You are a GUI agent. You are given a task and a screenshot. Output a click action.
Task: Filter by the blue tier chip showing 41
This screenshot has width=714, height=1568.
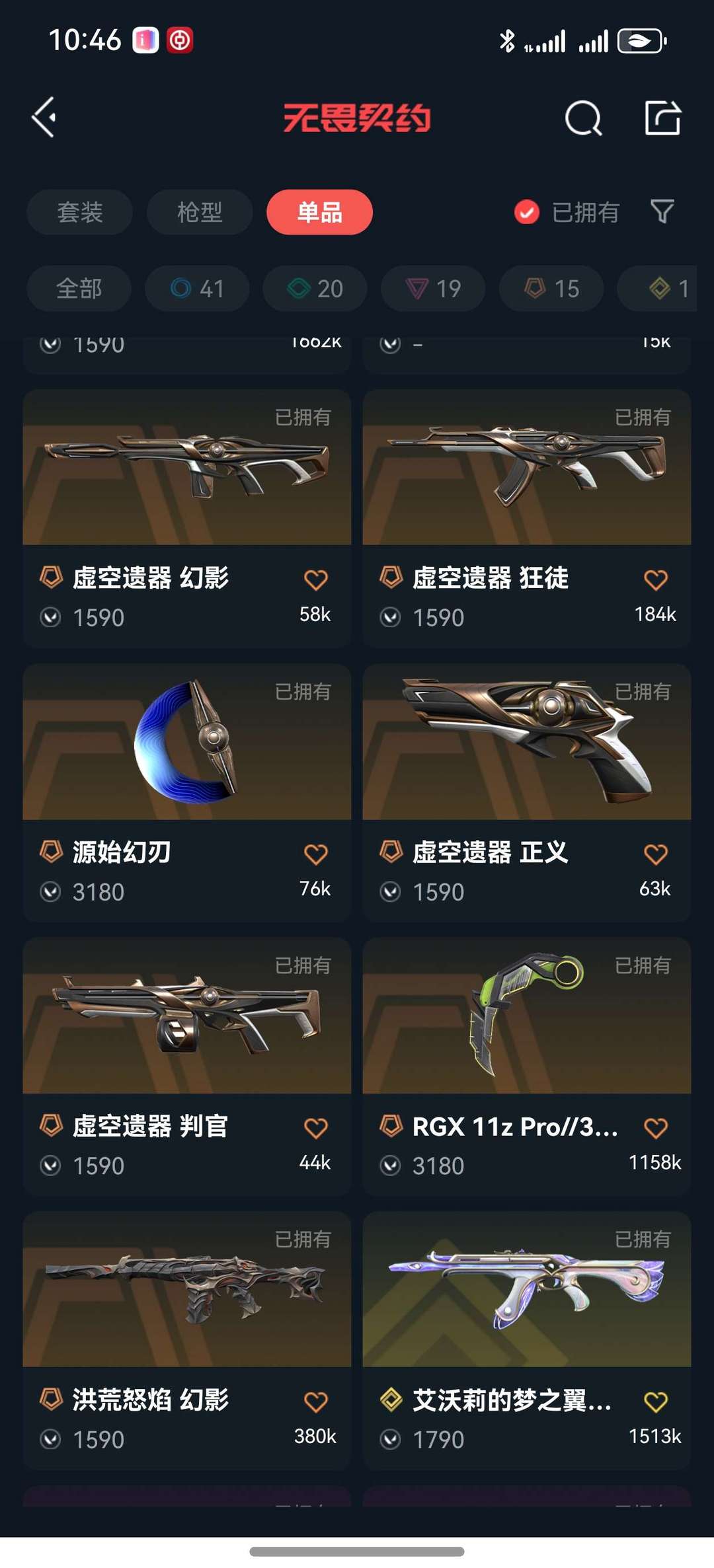197,289
